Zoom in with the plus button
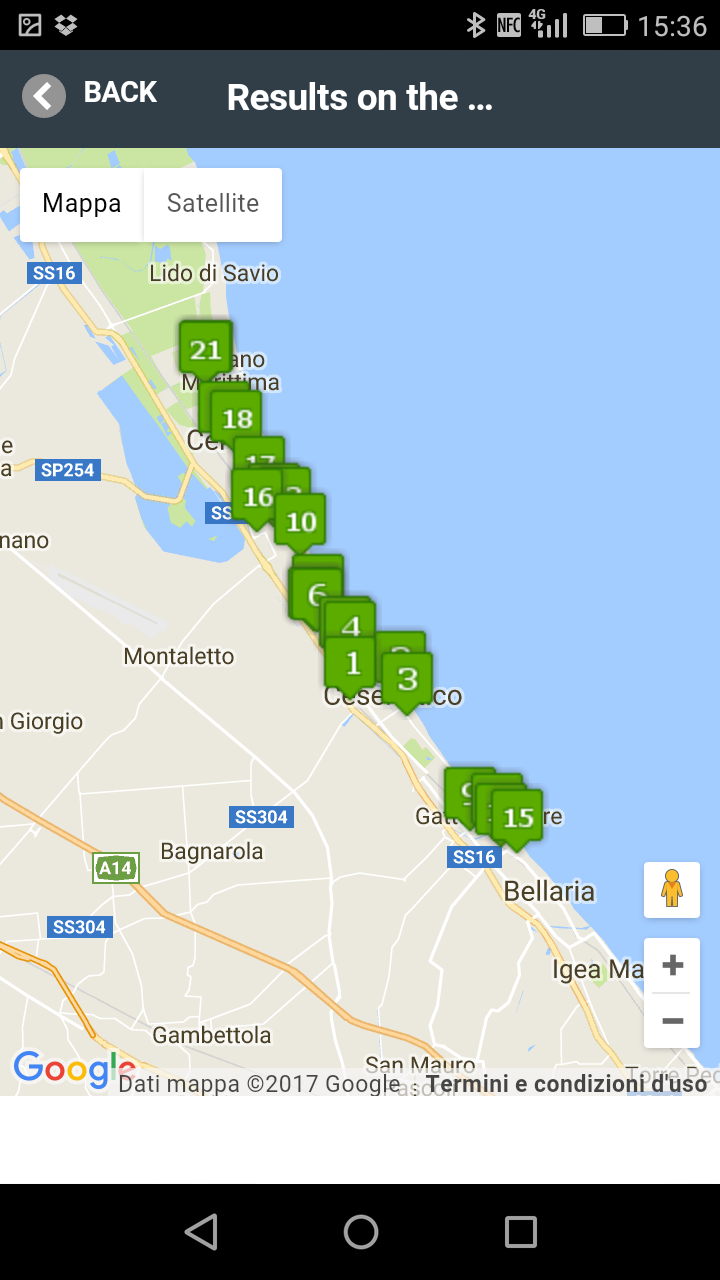Screen dimensions: 720x1280 point(672,965)
